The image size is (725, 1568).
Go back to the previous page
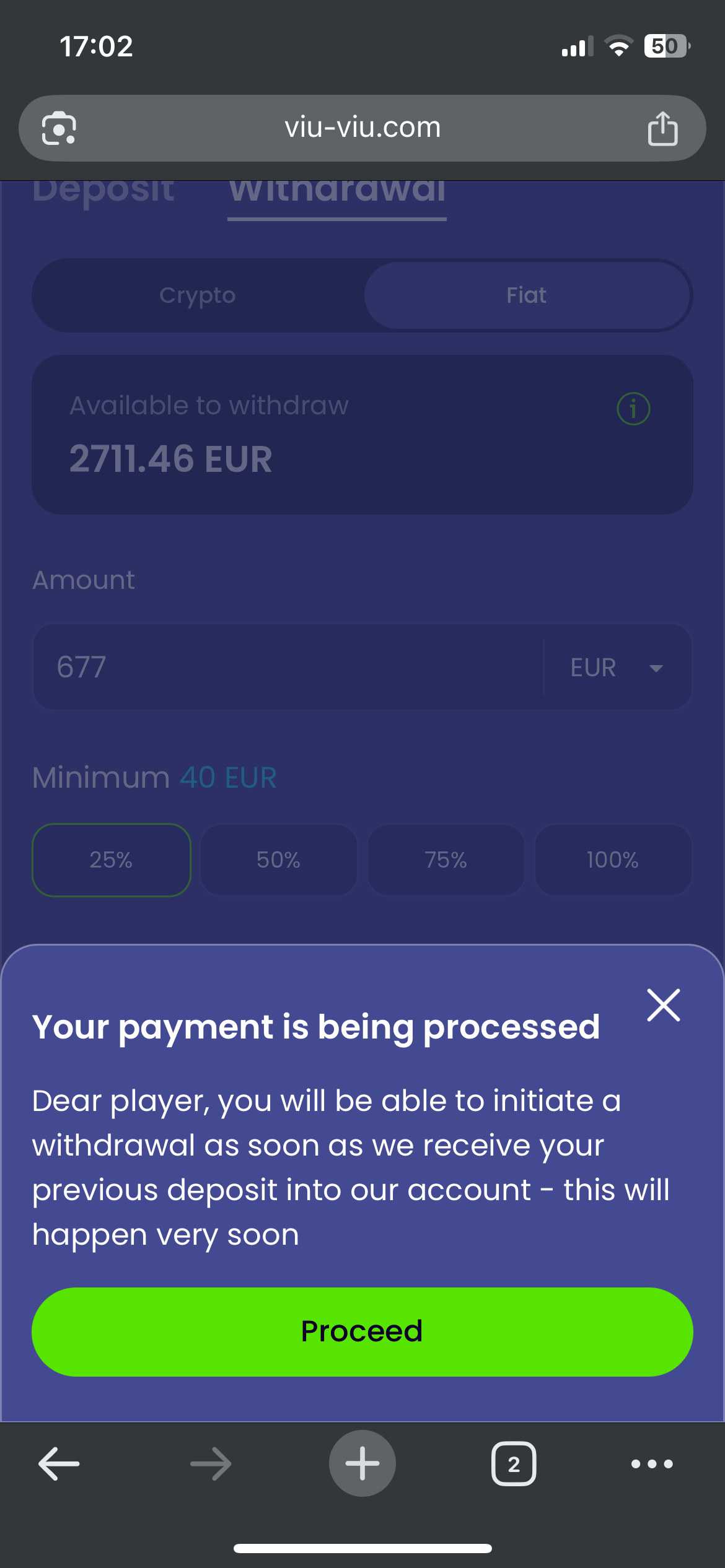coord(59,1464)
